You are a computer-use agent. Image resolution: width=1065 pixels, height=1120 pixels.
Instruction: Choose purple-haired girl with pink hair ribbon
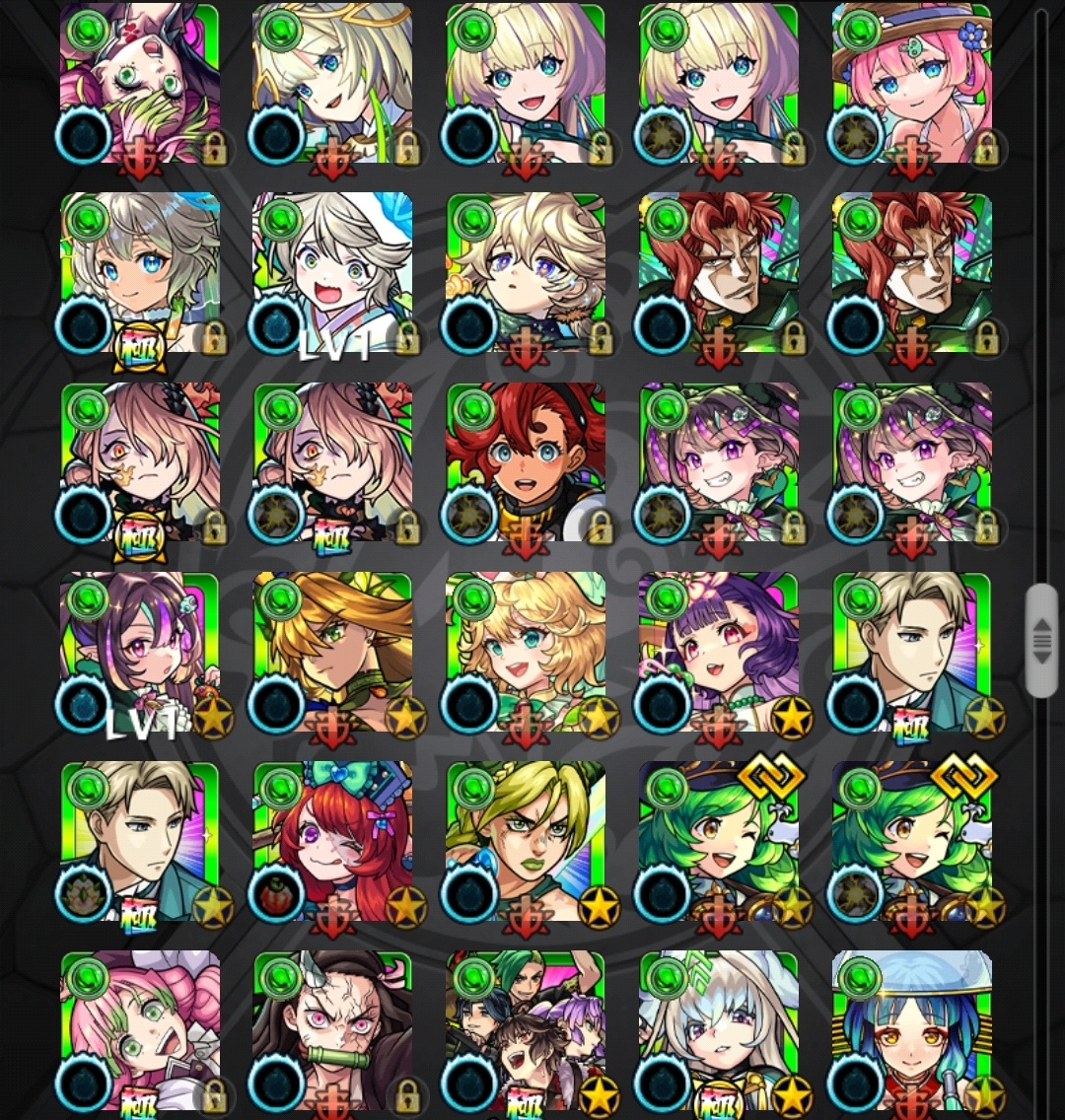(x=719, y=652)
